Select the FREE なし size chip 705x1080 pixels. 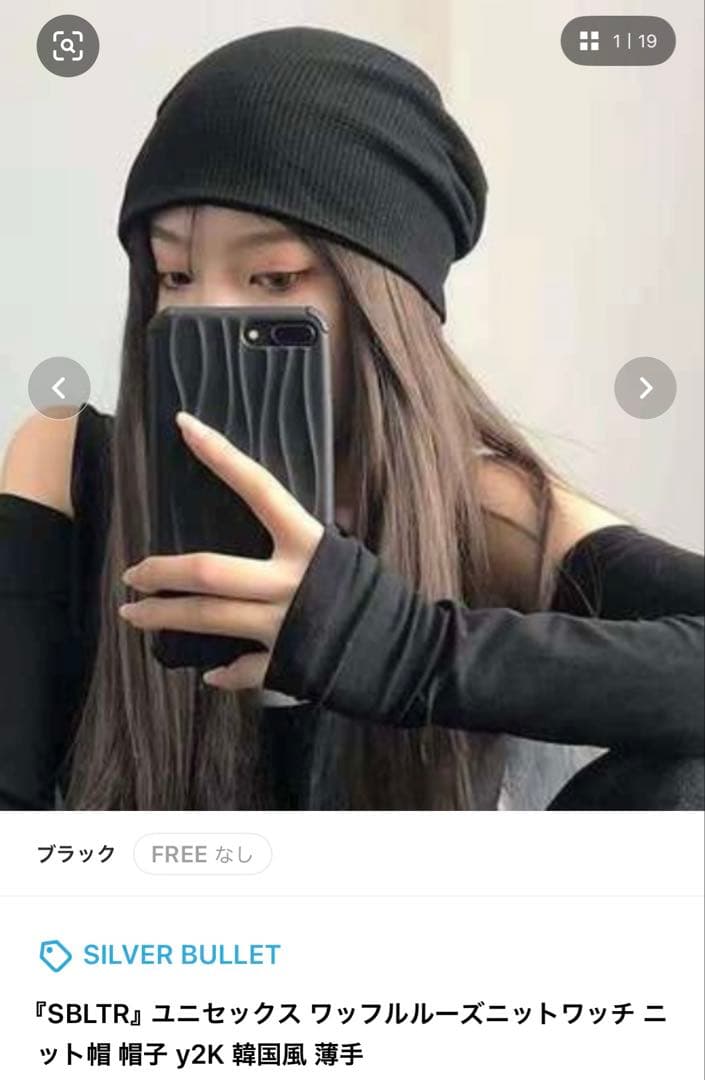pyautogui.click(x=202, y=854)
